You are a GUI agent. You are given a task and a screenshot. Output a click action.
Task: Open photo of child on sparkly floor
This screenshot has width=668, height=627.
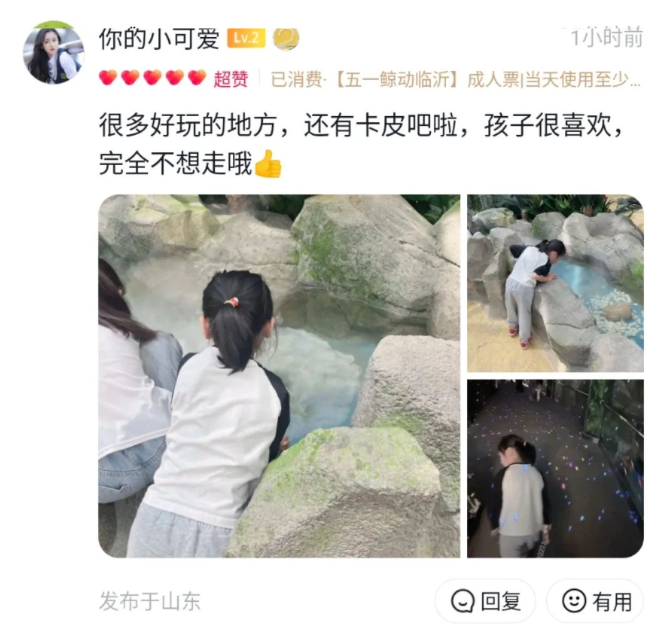pyautogui.click(x=554, y=468)
